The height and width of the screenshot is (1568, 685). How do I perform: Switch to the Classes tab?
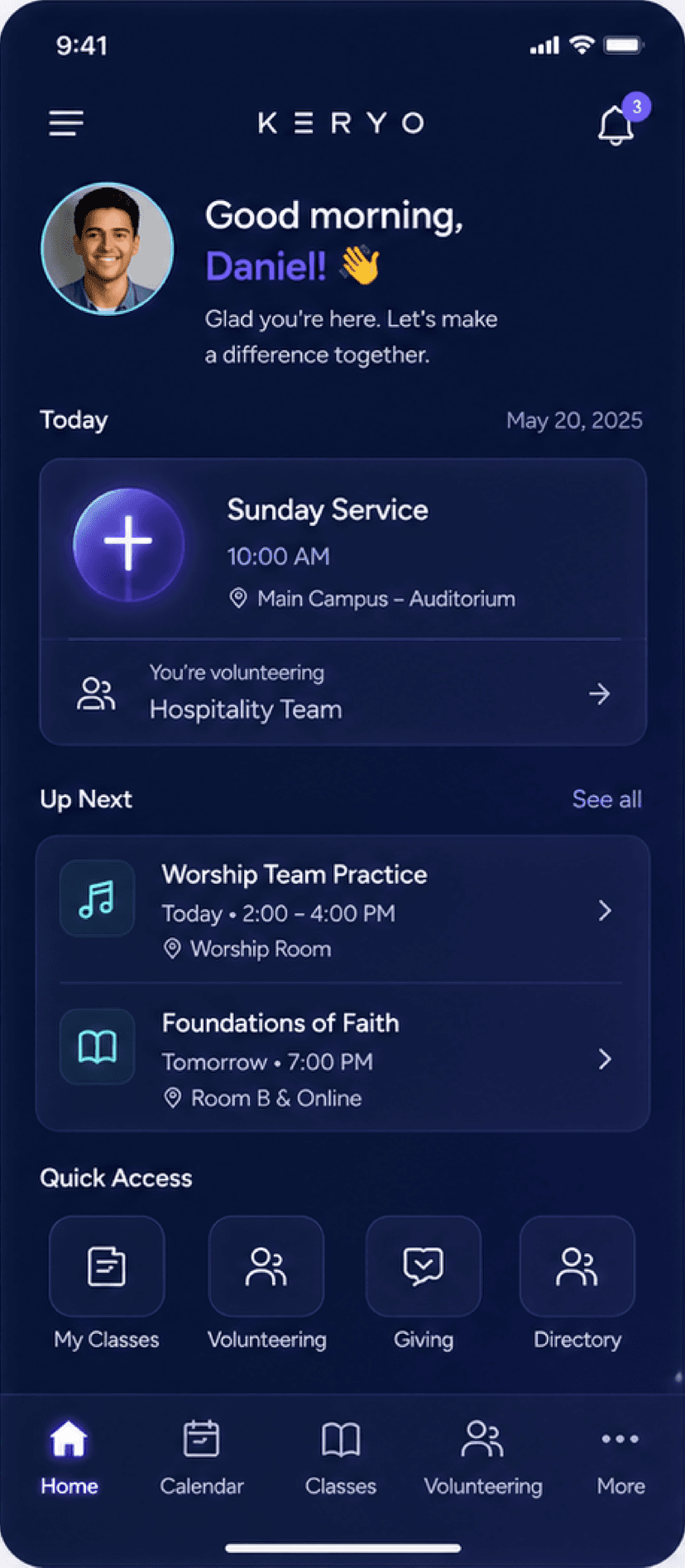340,1458
